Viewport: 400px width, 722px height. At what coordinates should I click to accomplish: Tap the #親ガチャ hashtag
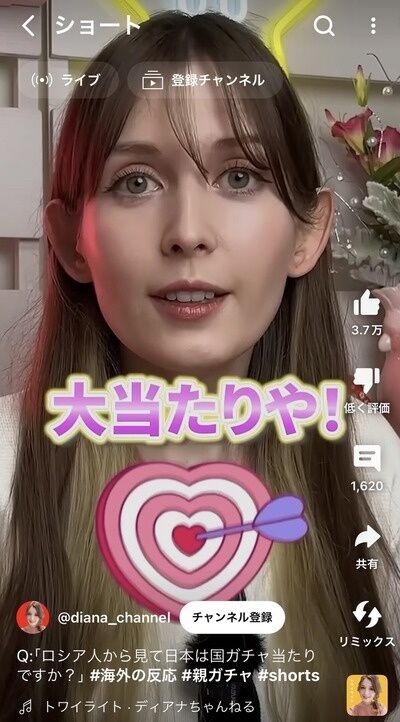click(x=217, y=675)
